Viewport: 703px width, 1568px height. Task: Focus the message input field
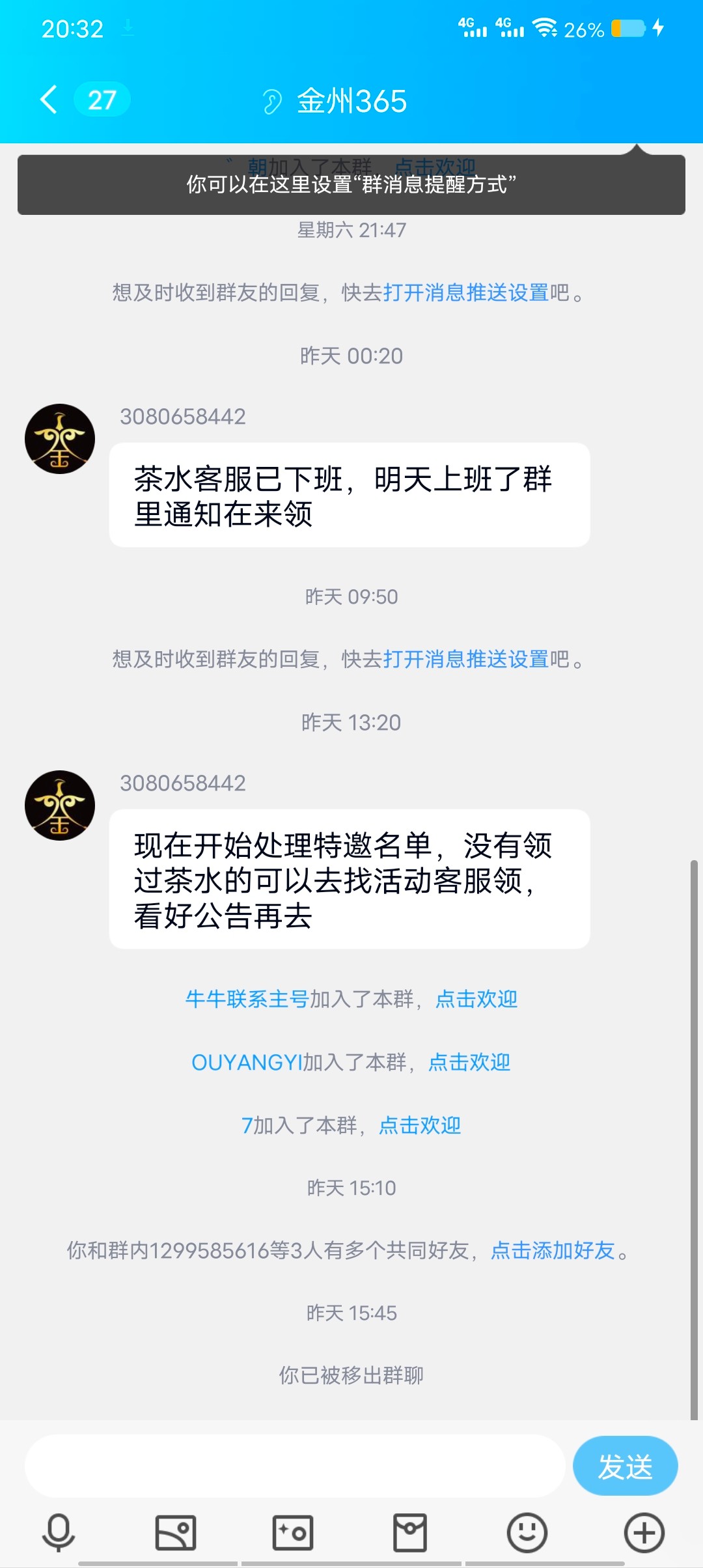[x=294, y=1466]
